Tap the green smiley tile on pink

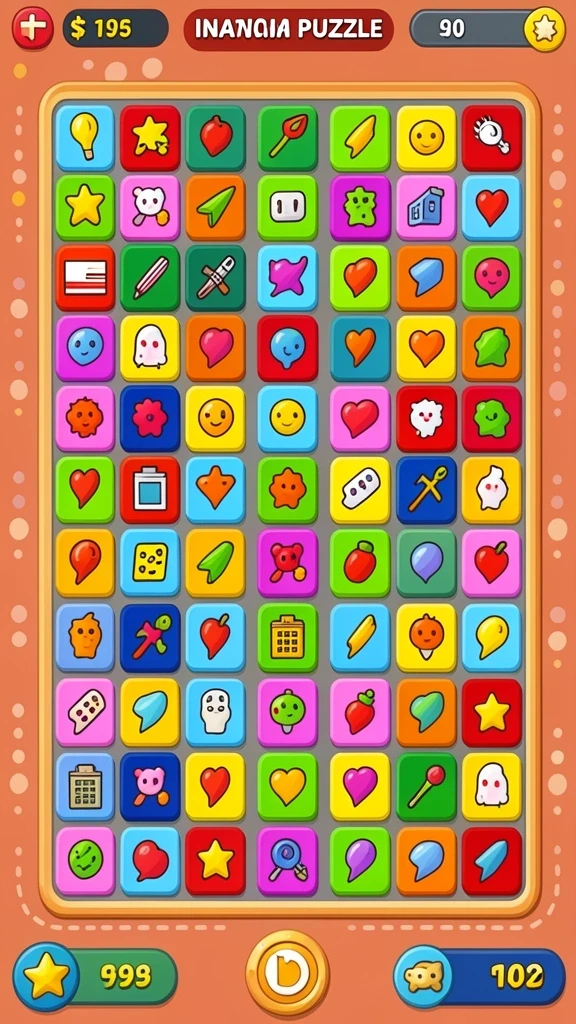pyautogui.click(x=85, y=861)
